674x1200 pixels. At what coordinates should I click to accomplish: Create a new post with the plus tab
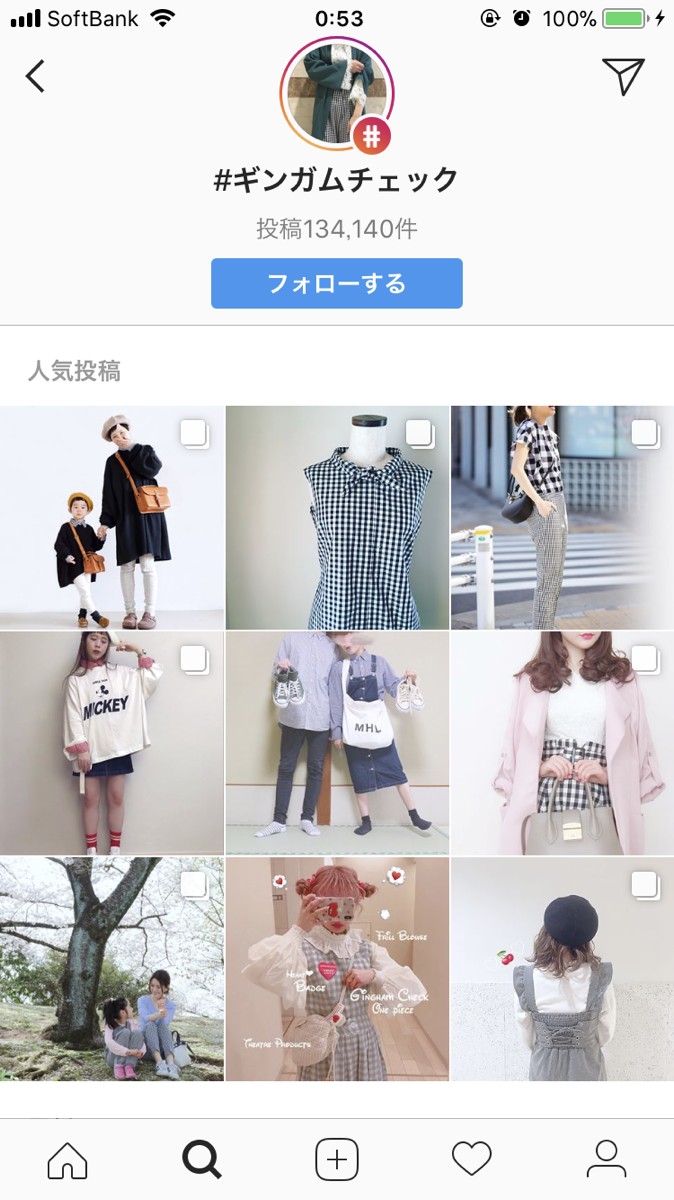tap(337, 1160)
